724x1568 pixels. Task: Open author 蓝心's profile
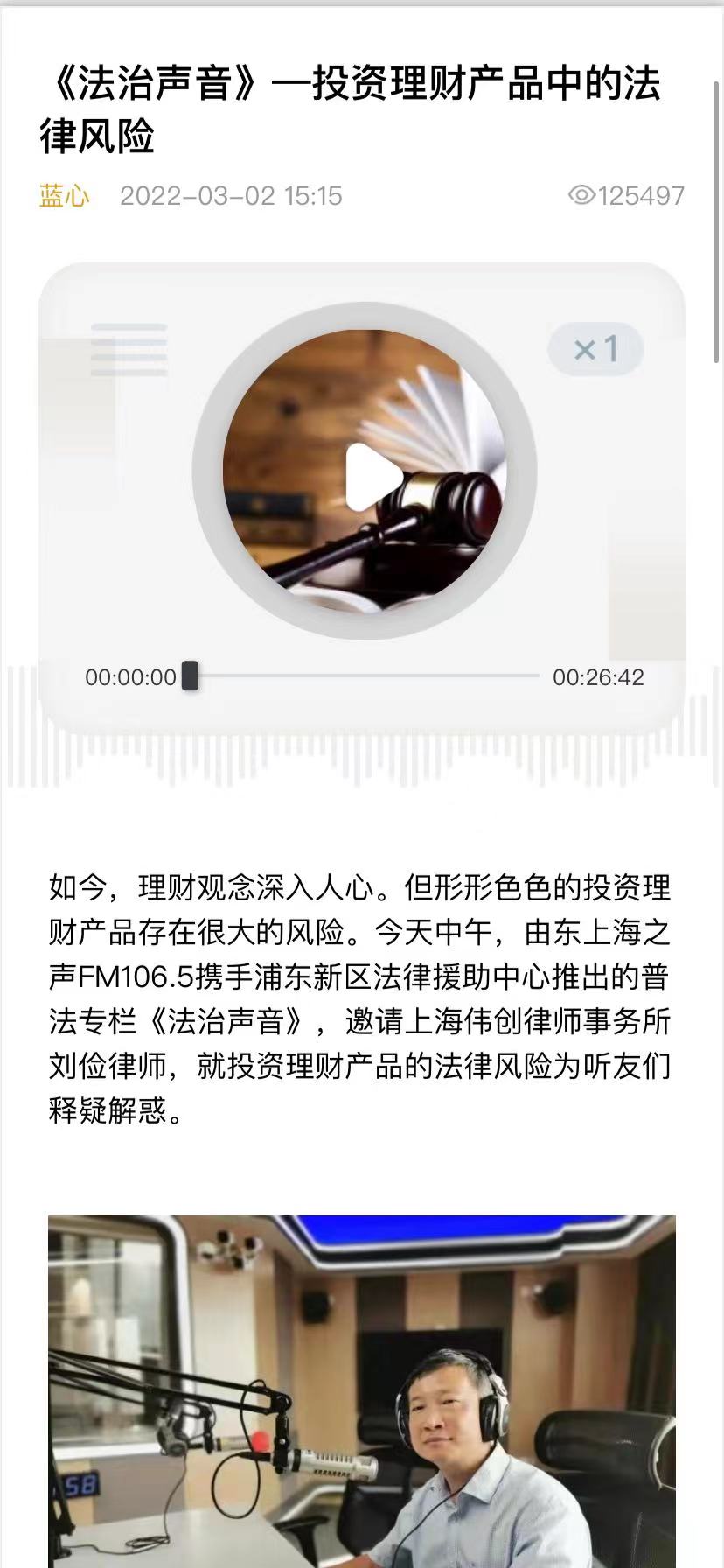point(65,195)
